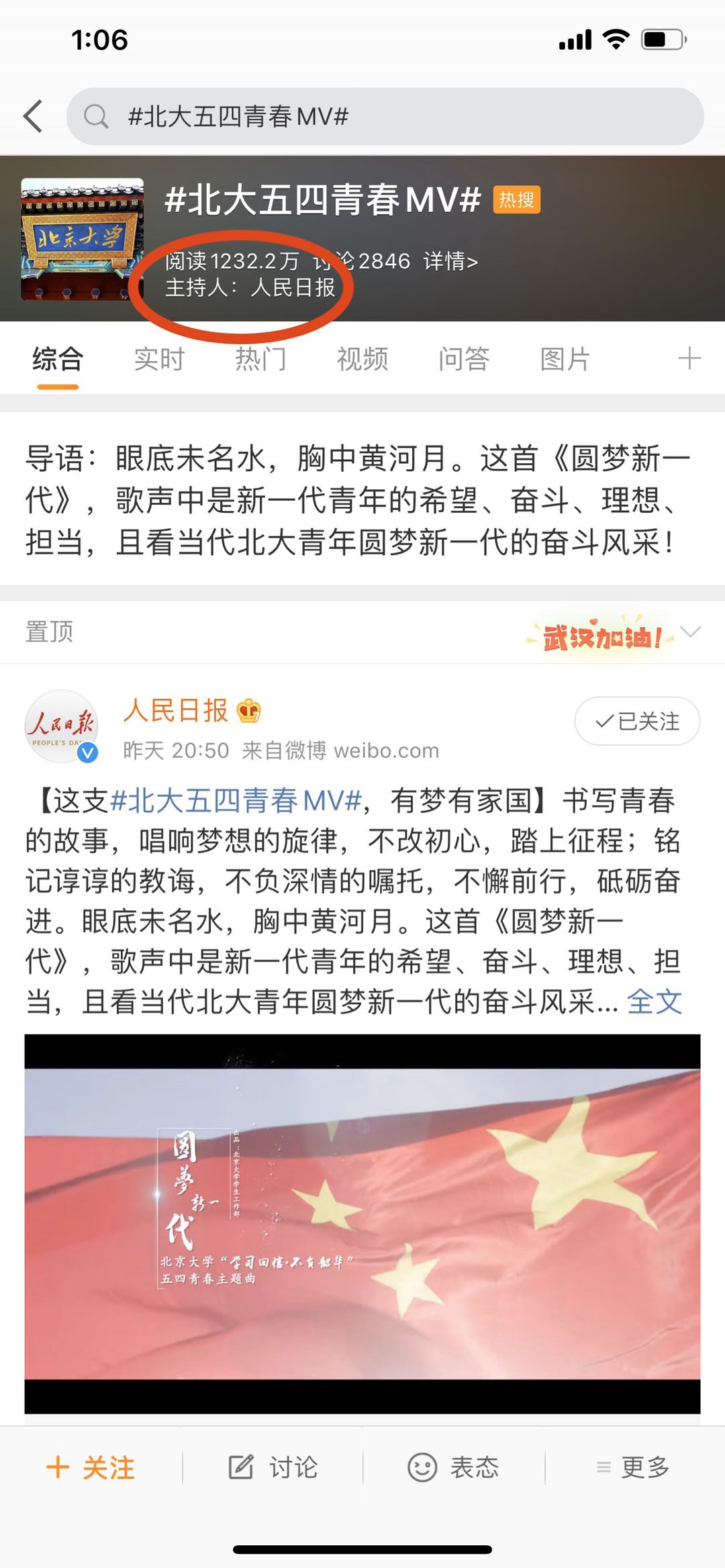This screenshot has height=1568, width=725.
Task: Play the 圆梦新一代 video
Action: [362, 1224]
